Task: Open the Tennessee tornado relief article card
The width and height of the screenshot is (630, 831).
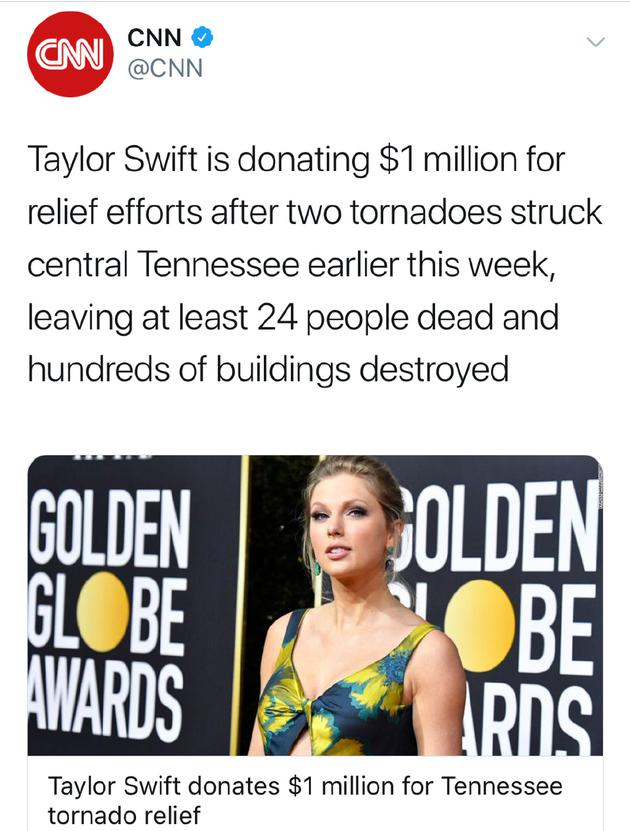Action: point(314,640)
